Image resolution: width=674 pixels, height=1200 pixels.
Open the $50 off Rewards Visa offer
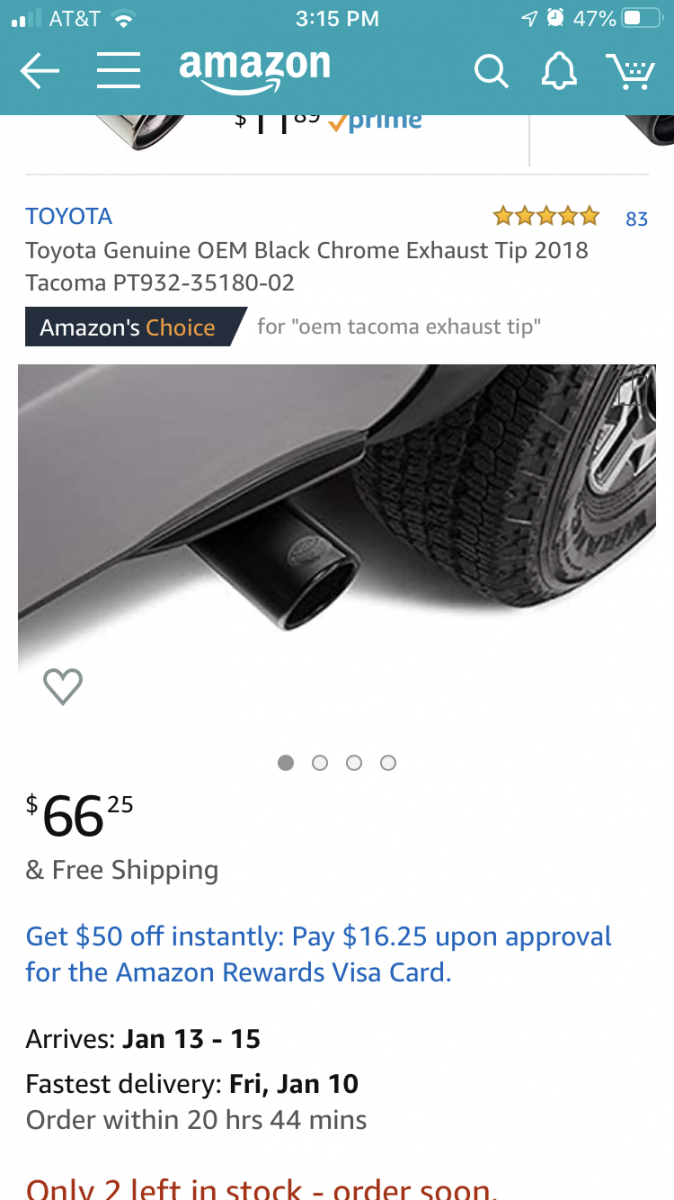coord(318,954)
